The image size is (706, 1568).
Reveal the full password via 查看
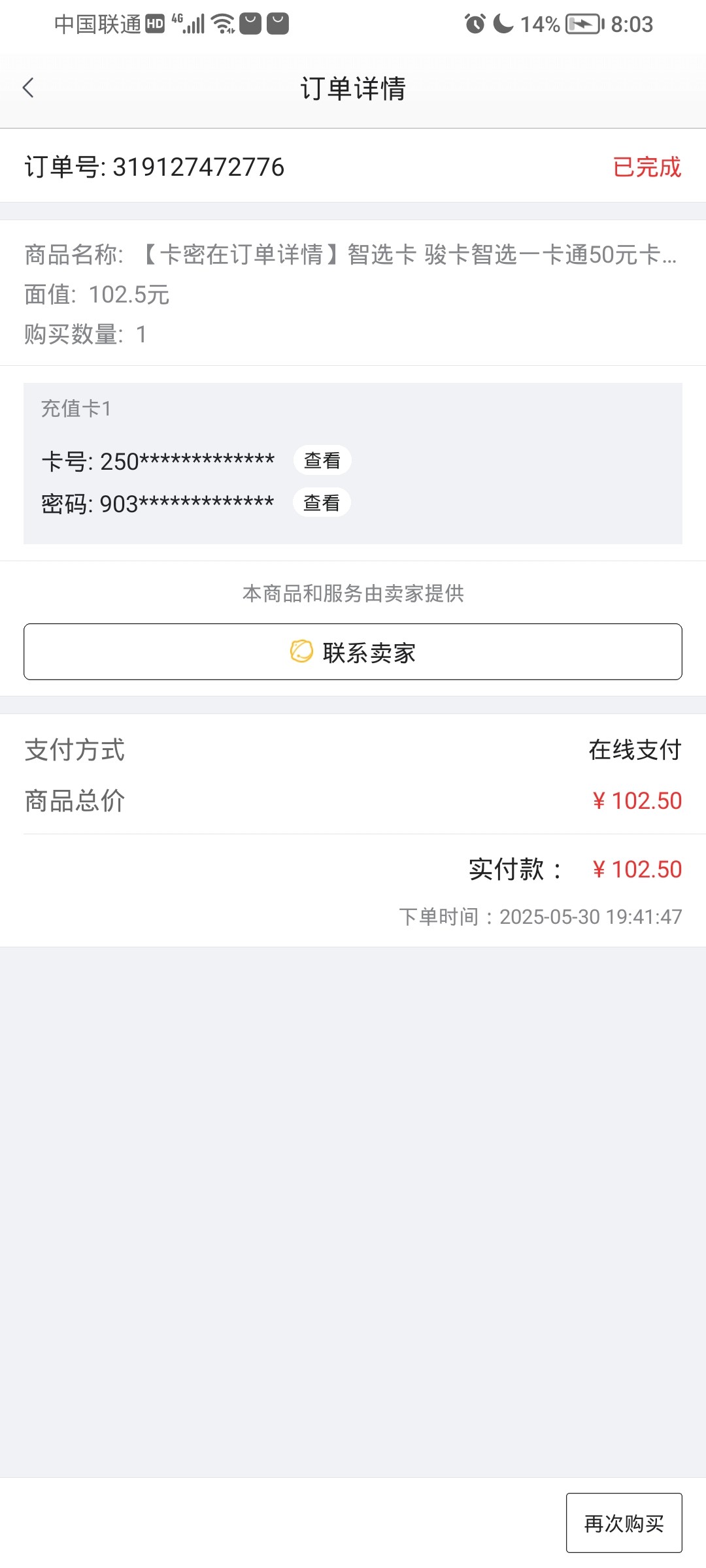[322, 503]
